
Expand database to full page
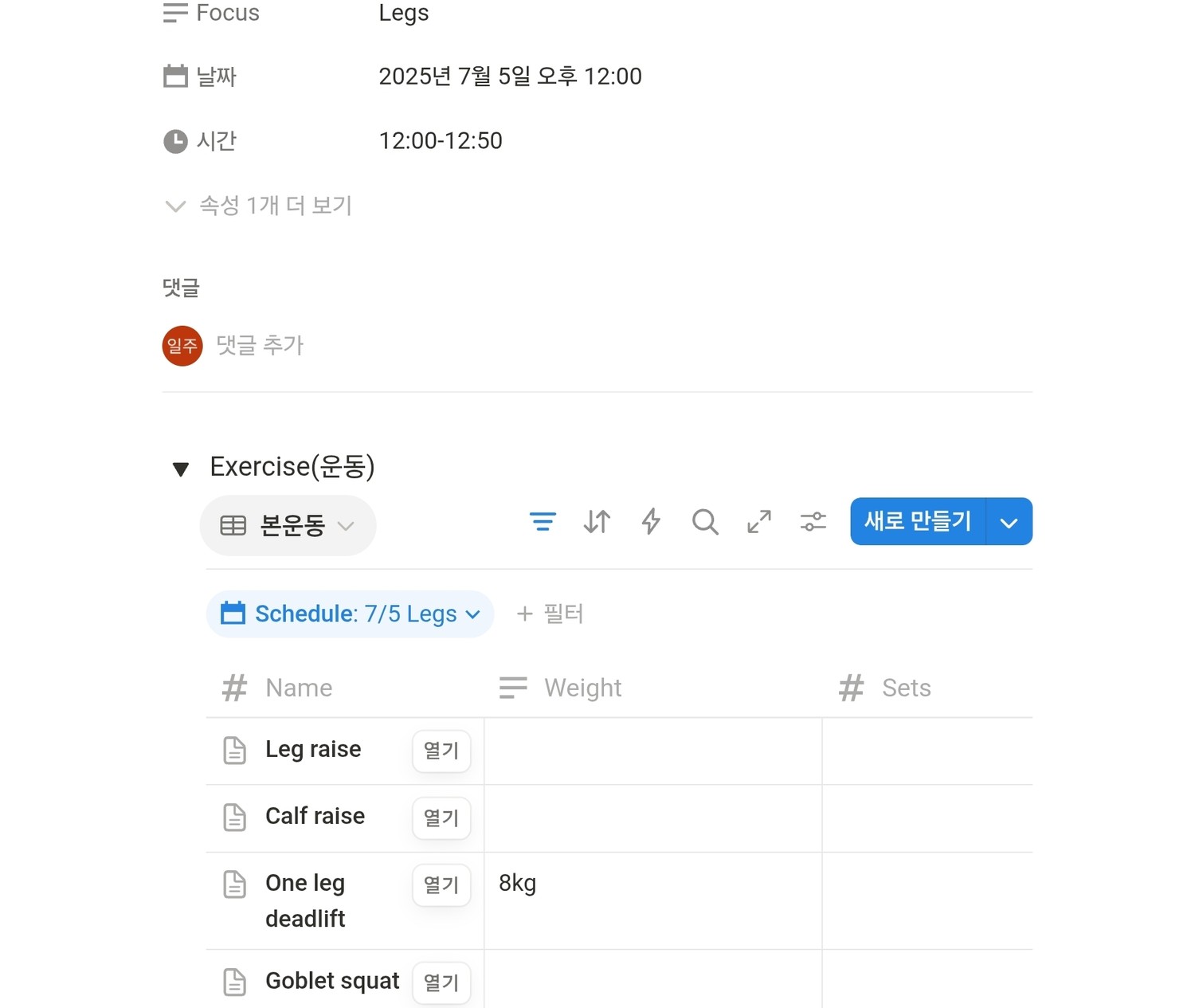758,522
